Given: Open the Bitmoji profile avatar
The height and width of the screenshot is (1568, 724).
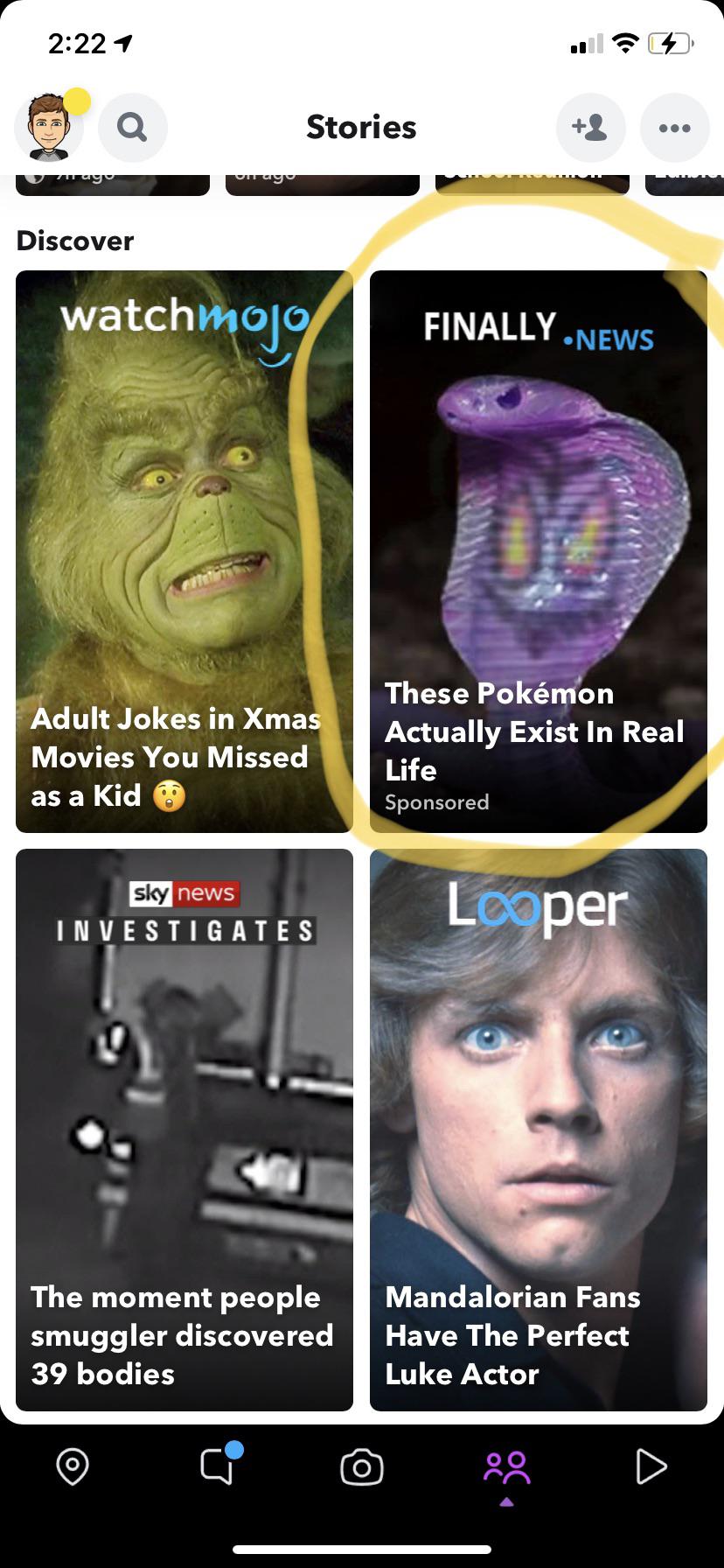Looking at the screenshot, I should point(49,128).
